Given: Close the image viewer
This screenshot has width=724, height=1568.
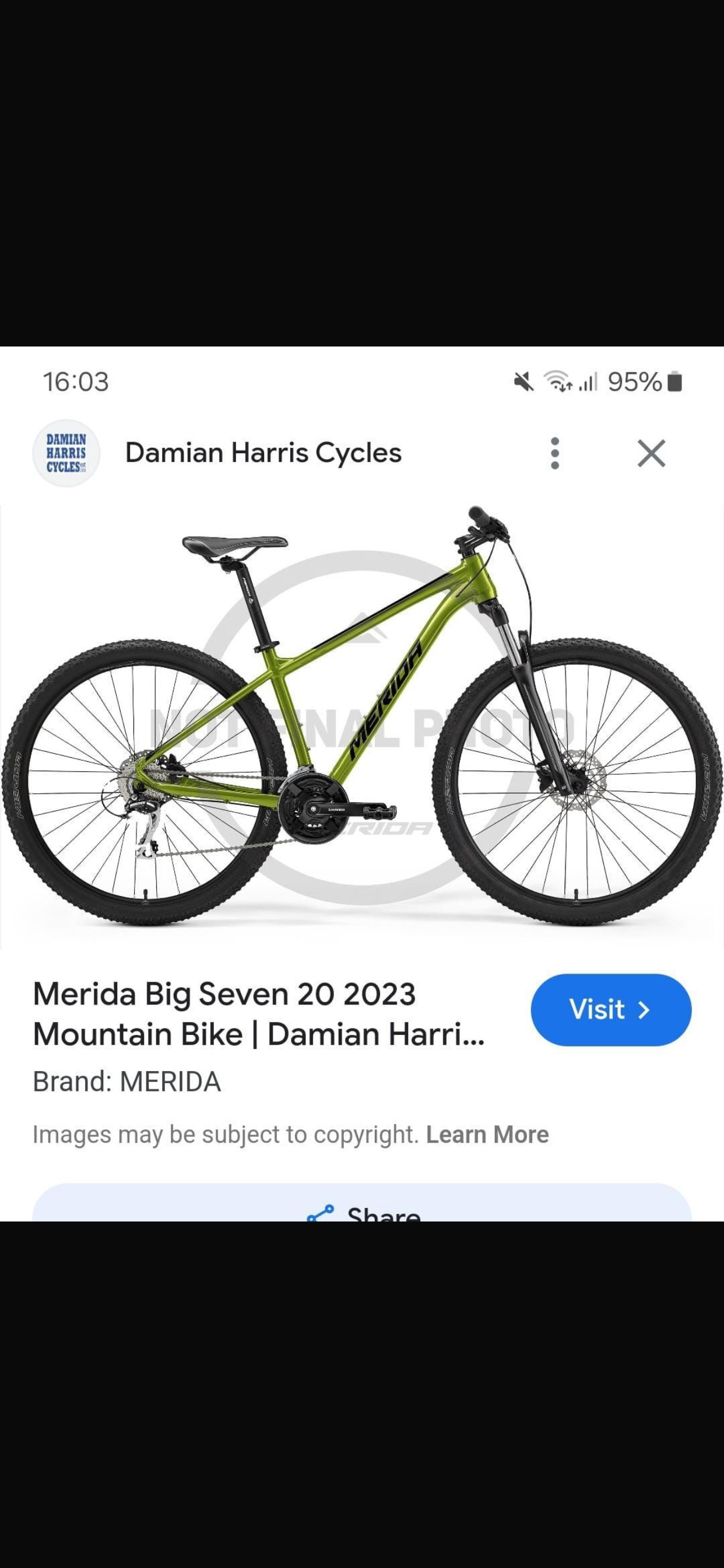Looking at the screenshot, I should pos(651,453).
